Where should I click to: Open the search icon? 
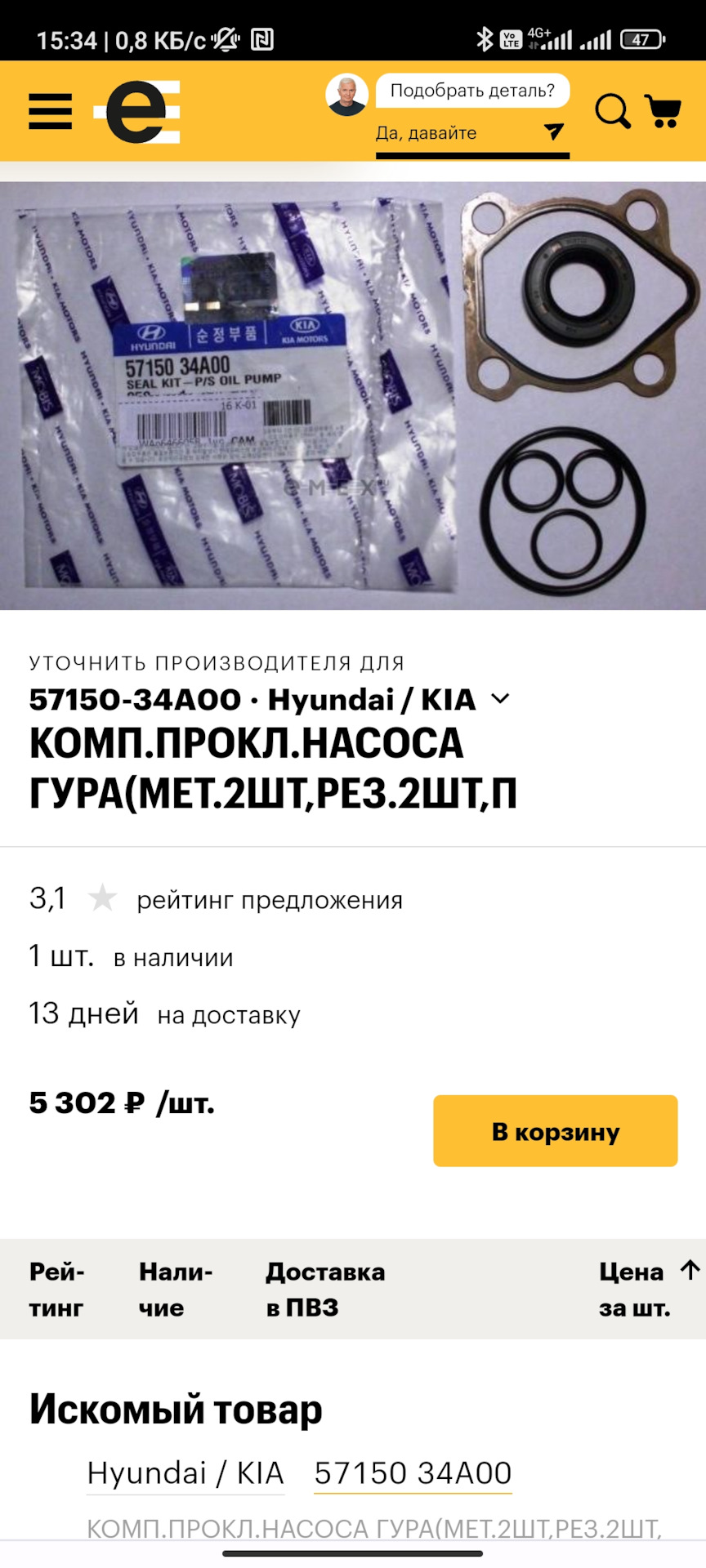612,111
